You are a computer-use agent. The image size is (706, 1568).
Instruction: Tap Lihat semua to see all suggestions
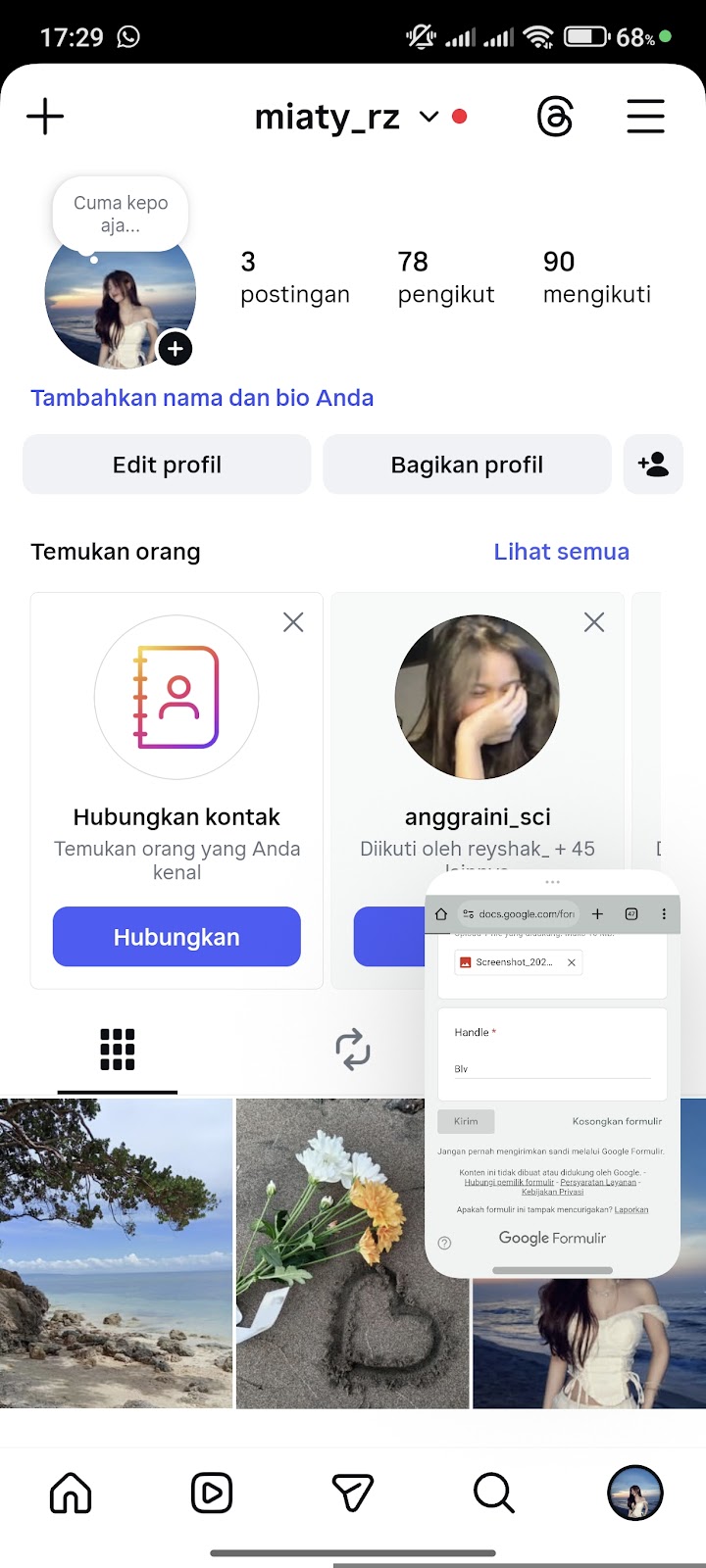(x=561, y=552)
